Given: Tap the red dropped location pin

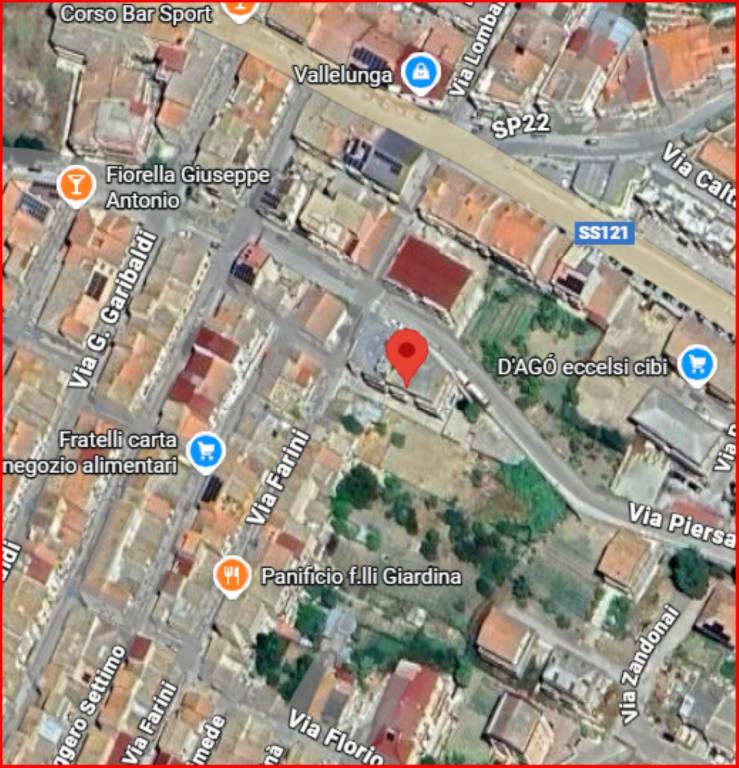Looking at the screenshot, I should point(407,355).
